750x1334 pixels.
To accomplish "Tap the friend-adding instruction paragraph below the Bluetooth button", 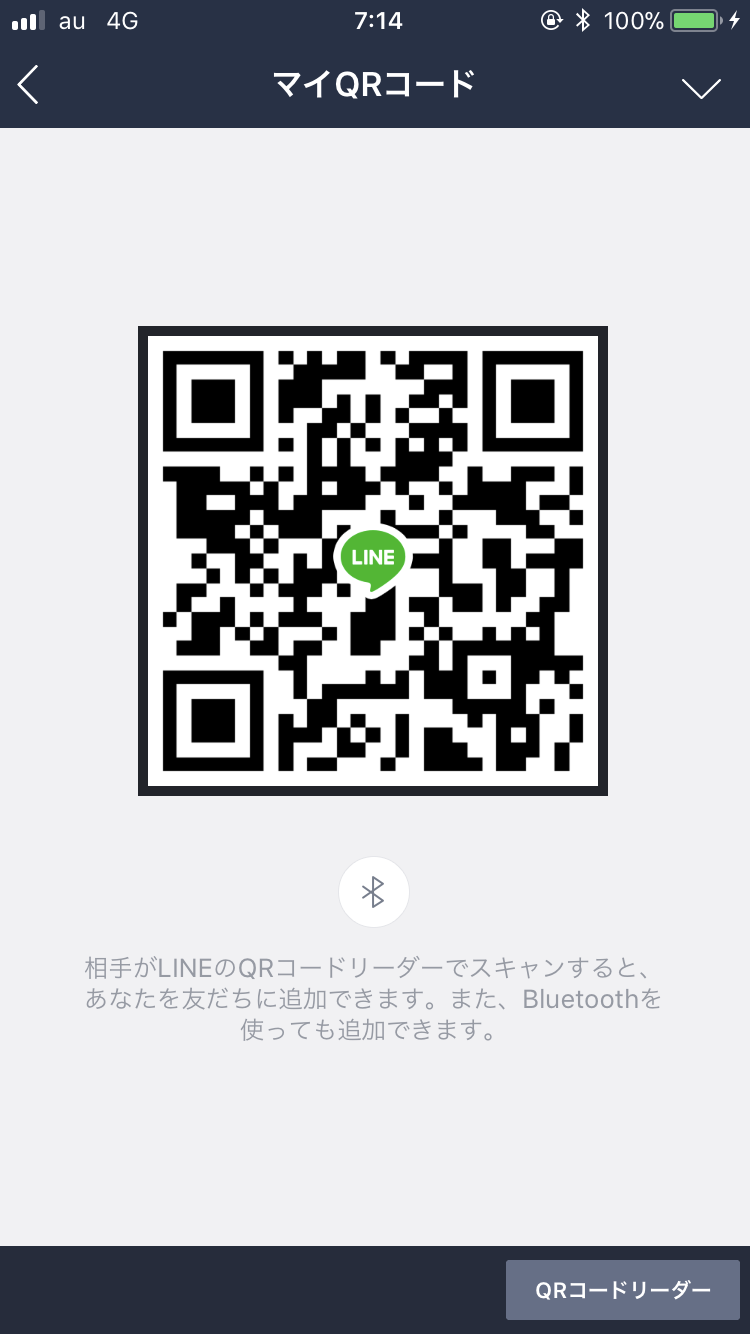I will click(373, 999).
